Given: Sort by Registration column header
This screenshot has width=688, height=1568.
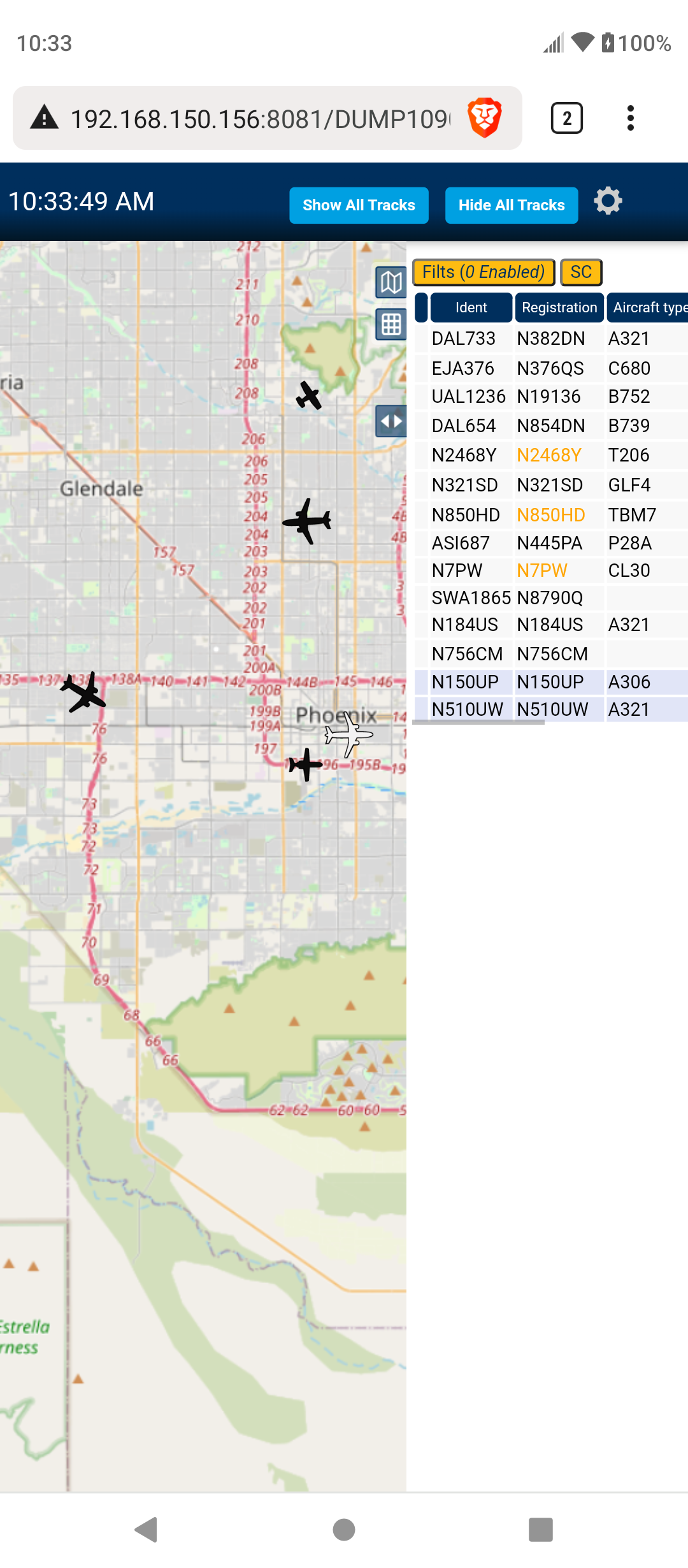Looking at the screenshot, I should click(559, 307).
